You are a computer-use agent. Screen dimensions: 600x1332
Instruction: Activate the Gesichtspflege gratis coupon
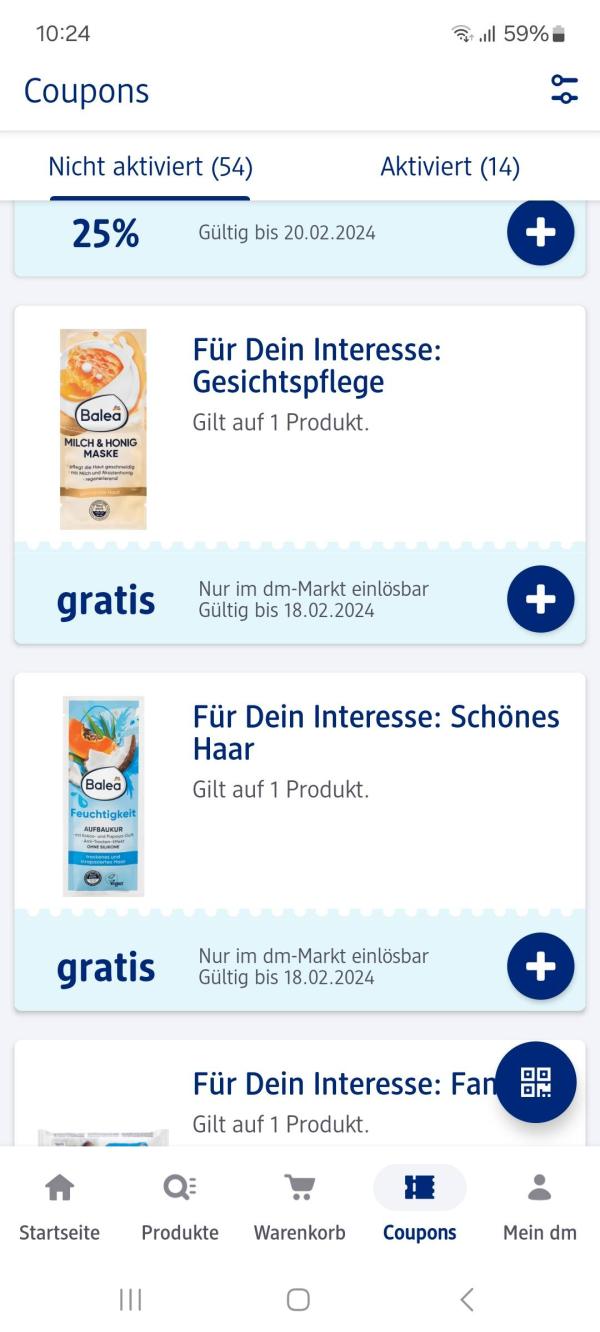point(540,599)
